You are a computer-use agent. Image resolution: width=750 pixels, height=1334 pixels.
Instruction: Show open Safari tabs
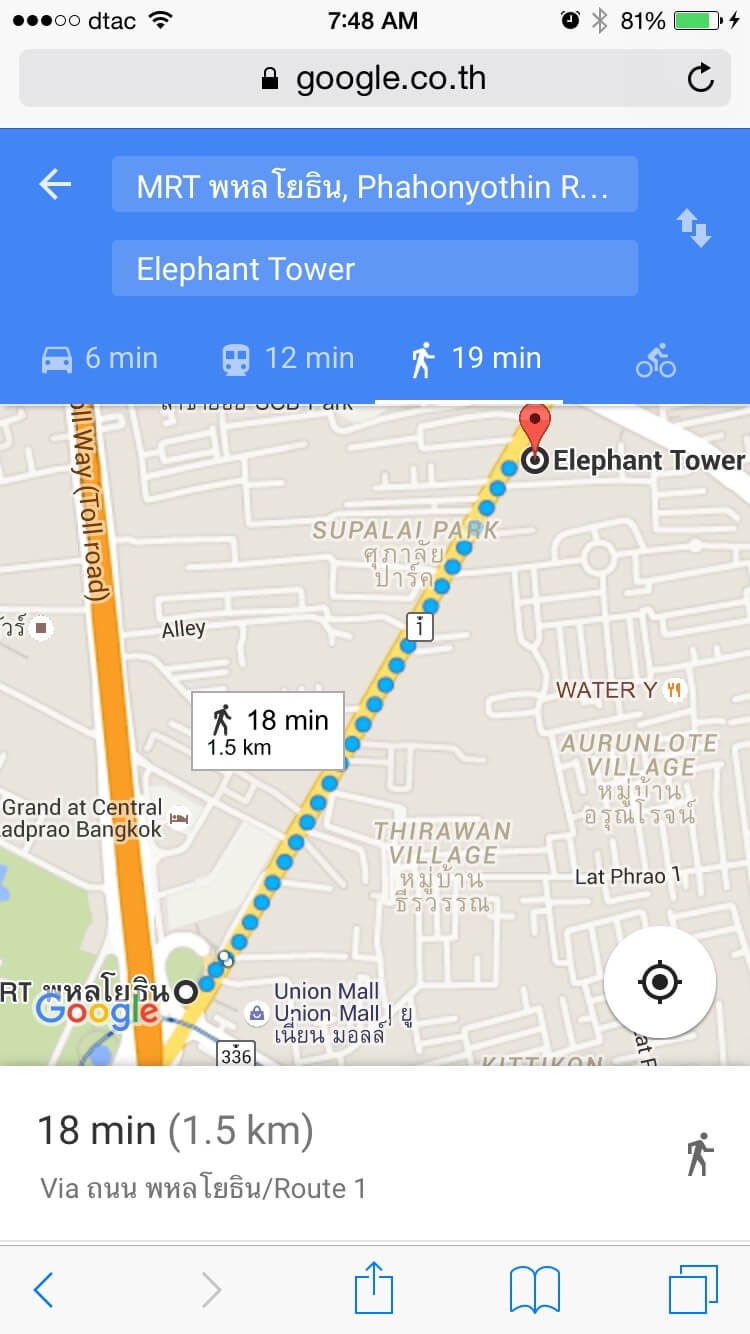[x=693, y=1290]
